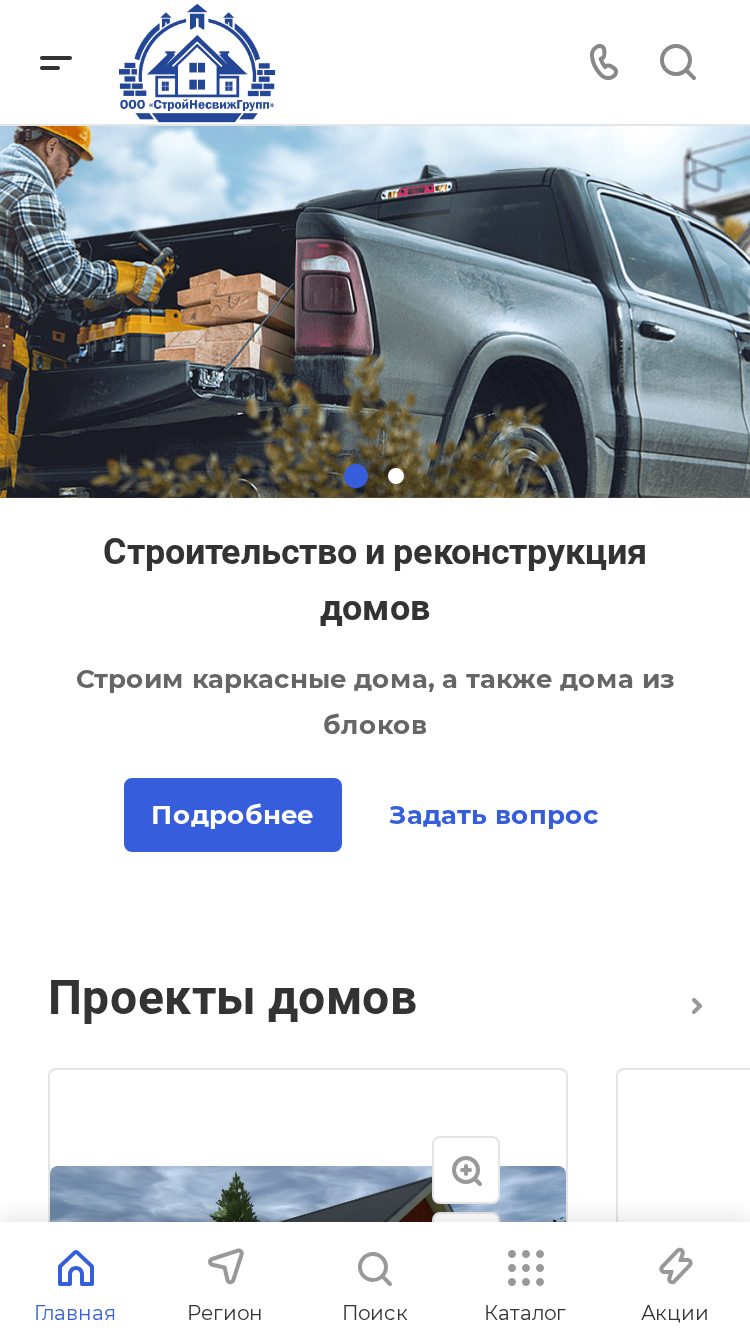Open the first house project card
Viewport: 750px width, 1334px height.
pyautogui.click(x=308, y=1146)
